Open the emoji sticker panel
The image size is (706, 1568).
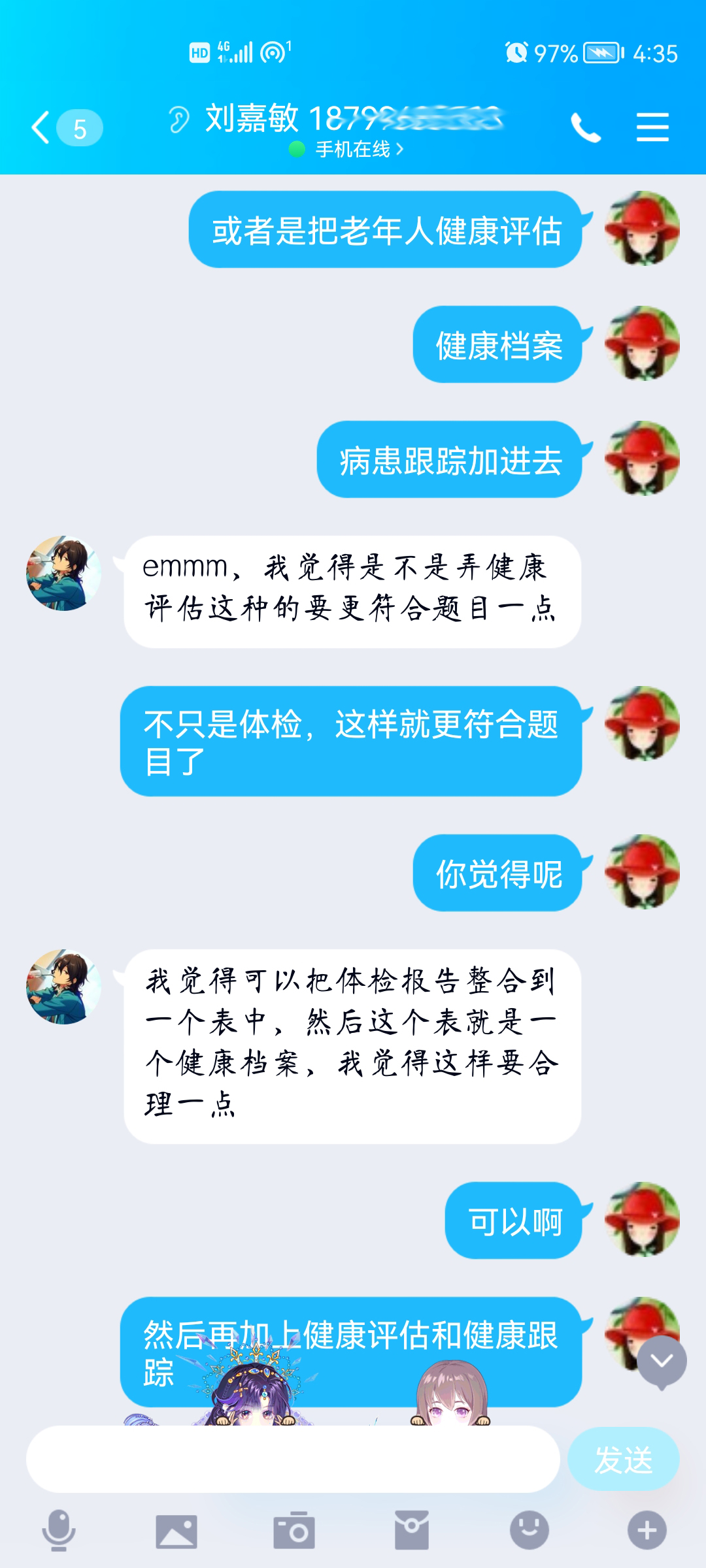(x=529, y=1530)
